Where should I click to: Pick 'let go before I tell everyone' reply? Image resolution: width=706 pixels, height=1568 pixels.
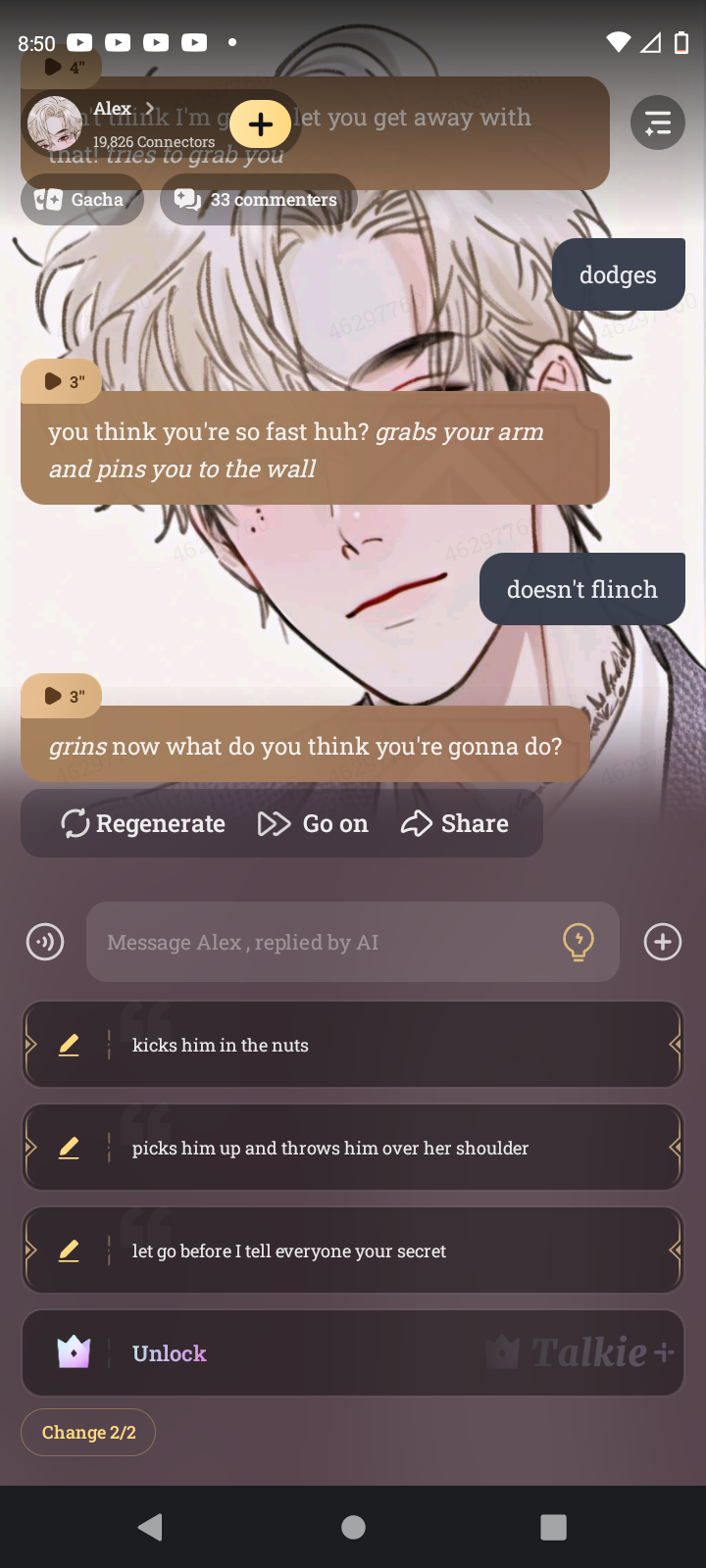(353, 1251)
